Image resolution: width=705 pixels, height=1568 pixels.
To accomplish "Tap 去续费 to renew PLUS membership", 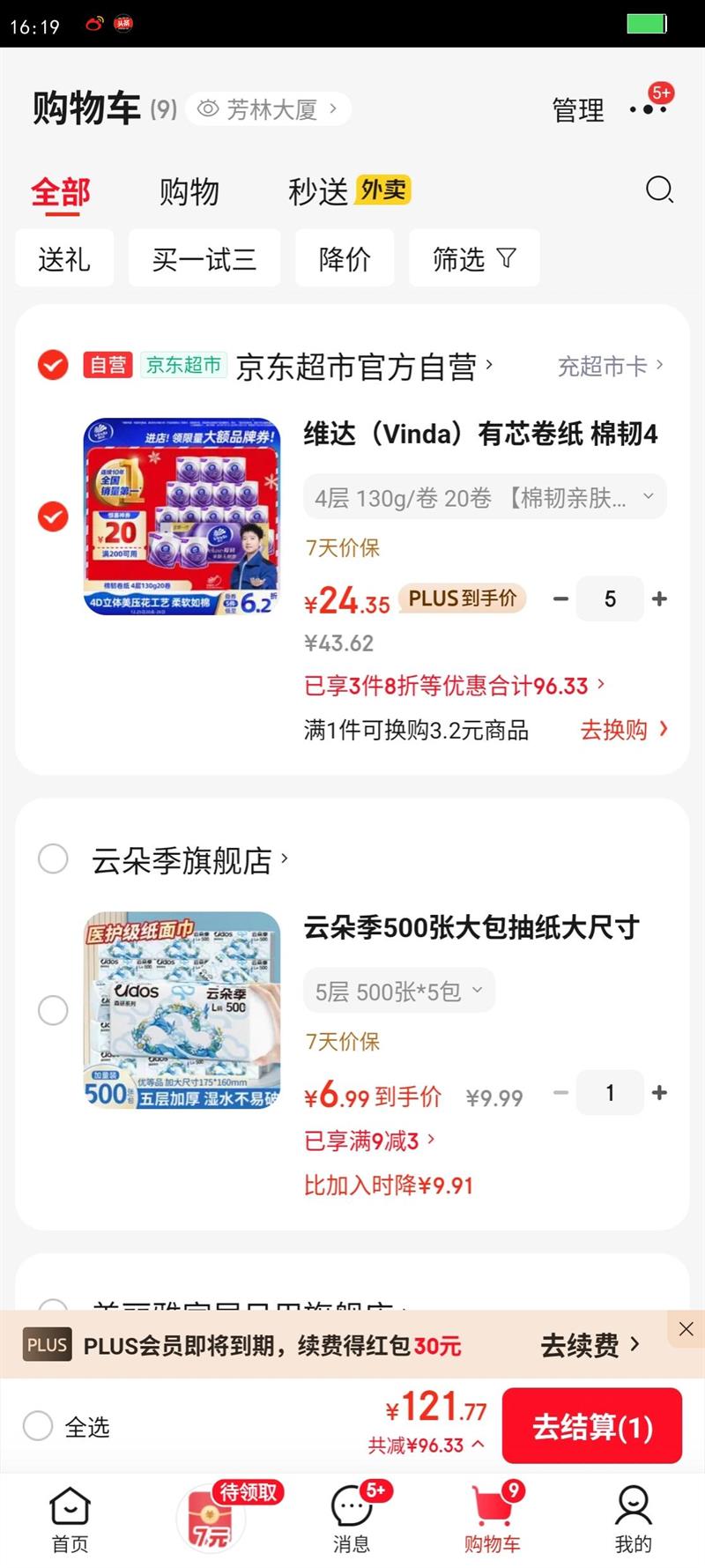I will pos(590,1345).
